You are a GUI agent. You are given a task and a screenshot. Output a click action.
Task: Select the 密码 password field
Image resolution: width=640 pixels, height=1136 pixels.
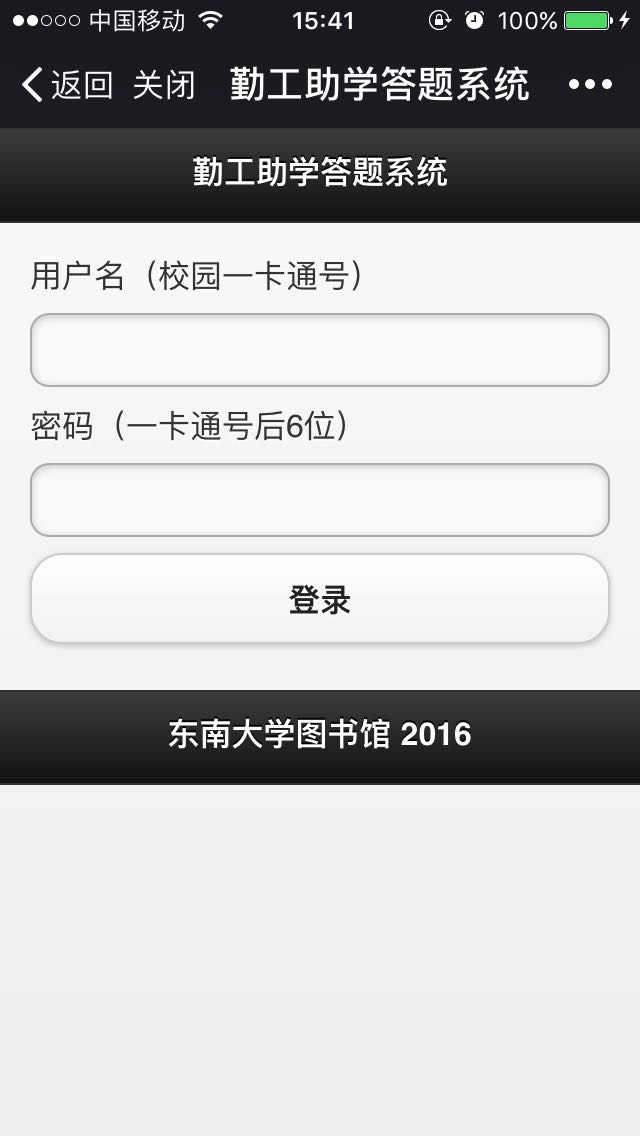(x=320, y=500)
